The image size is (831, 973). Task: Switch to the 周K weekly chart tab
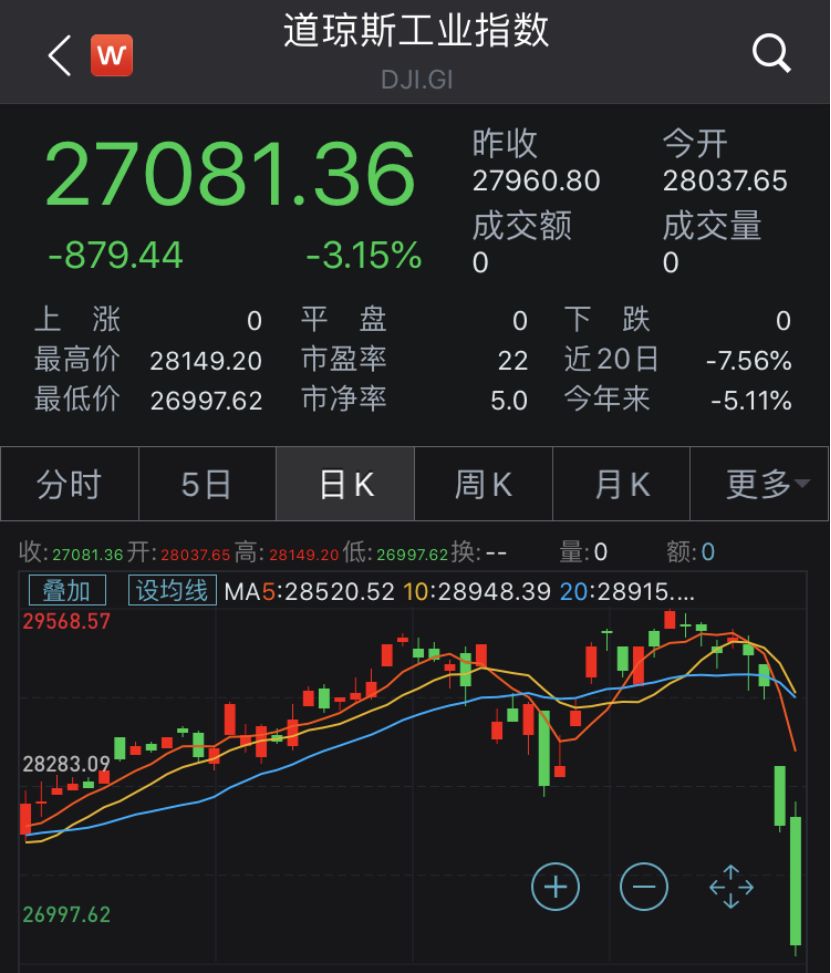click(483, 484)
